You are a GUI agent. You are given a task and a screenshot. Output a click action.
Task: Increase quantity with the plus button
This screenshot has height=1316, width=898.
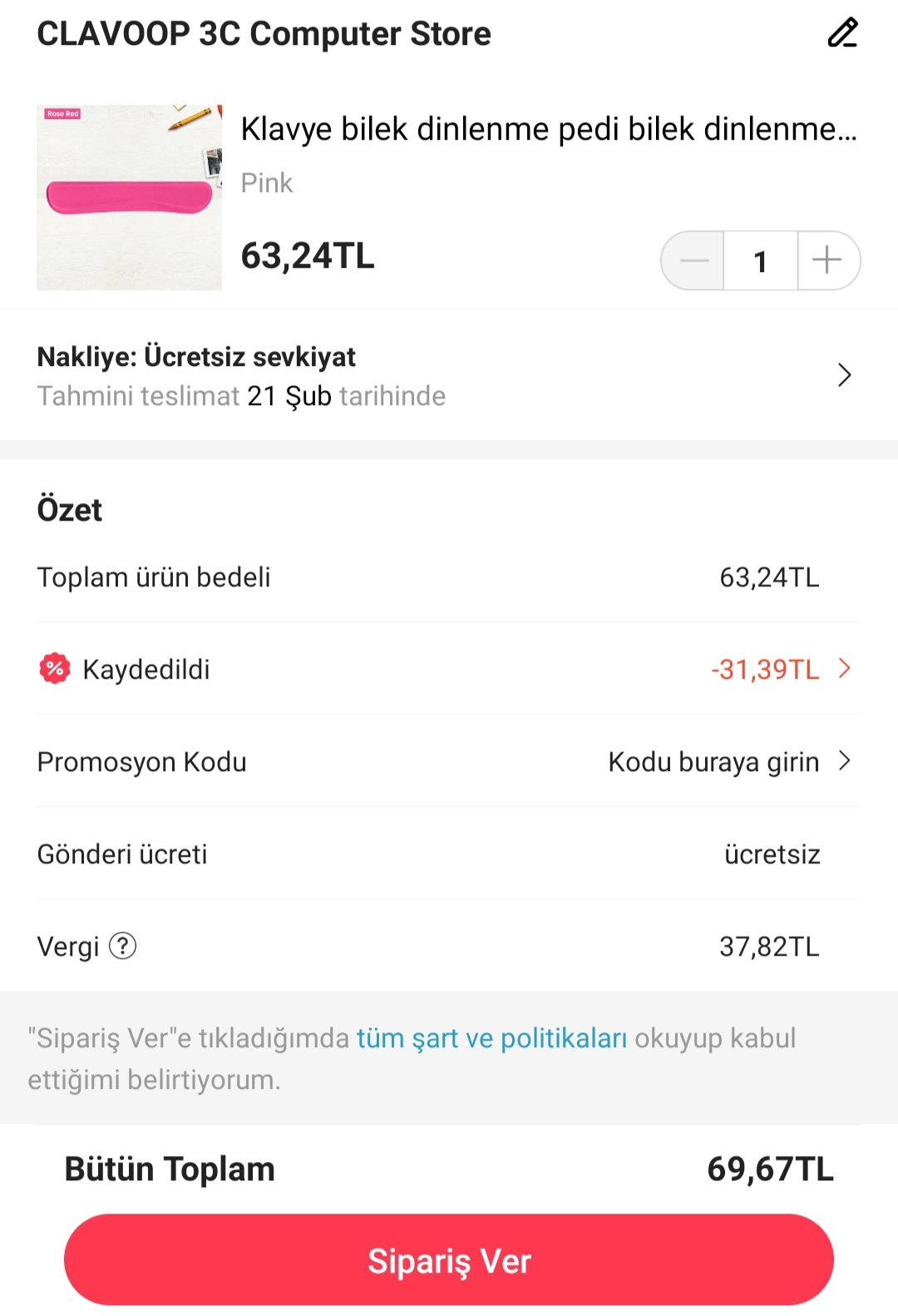click(827, 260)
